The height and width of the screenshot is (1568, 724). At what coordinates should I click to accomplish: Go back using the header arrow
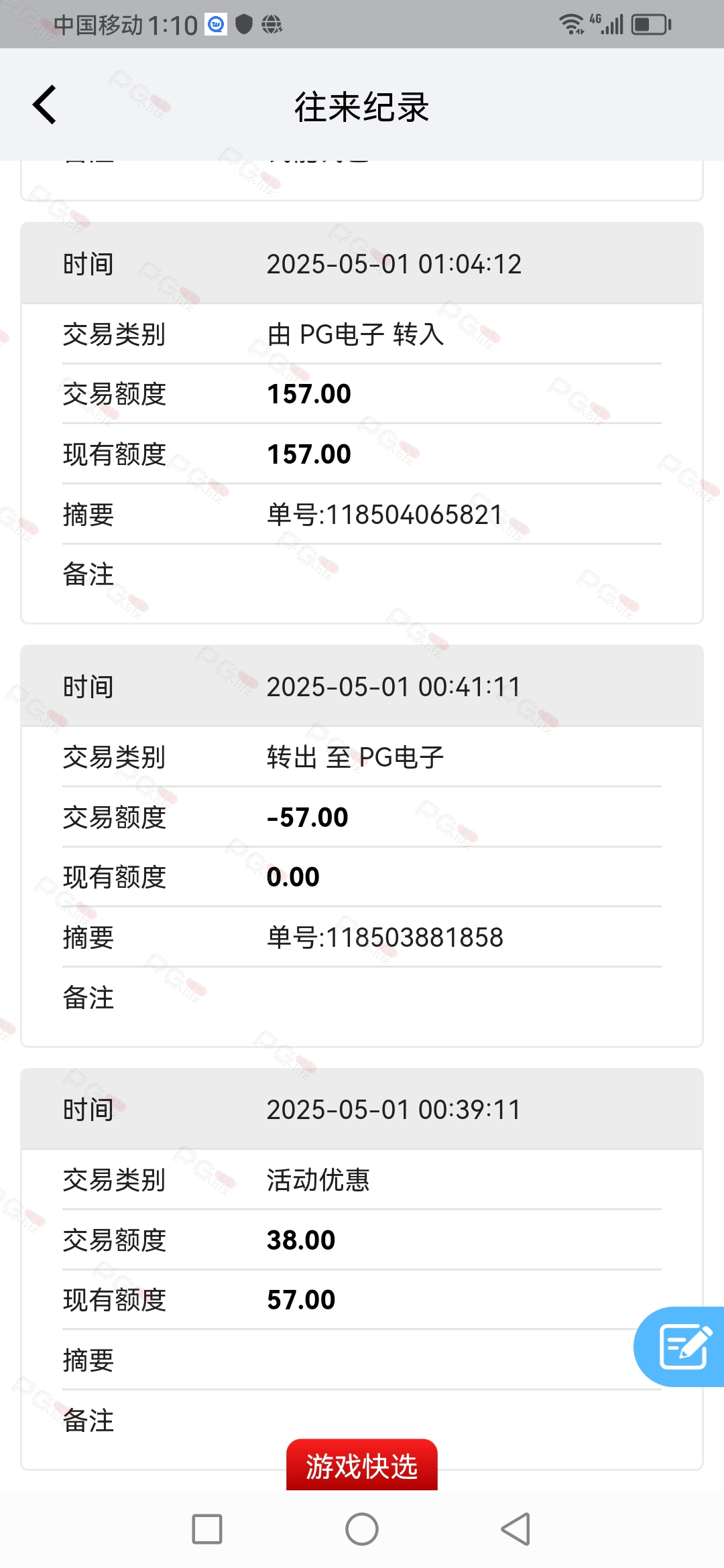pos(44,105)
